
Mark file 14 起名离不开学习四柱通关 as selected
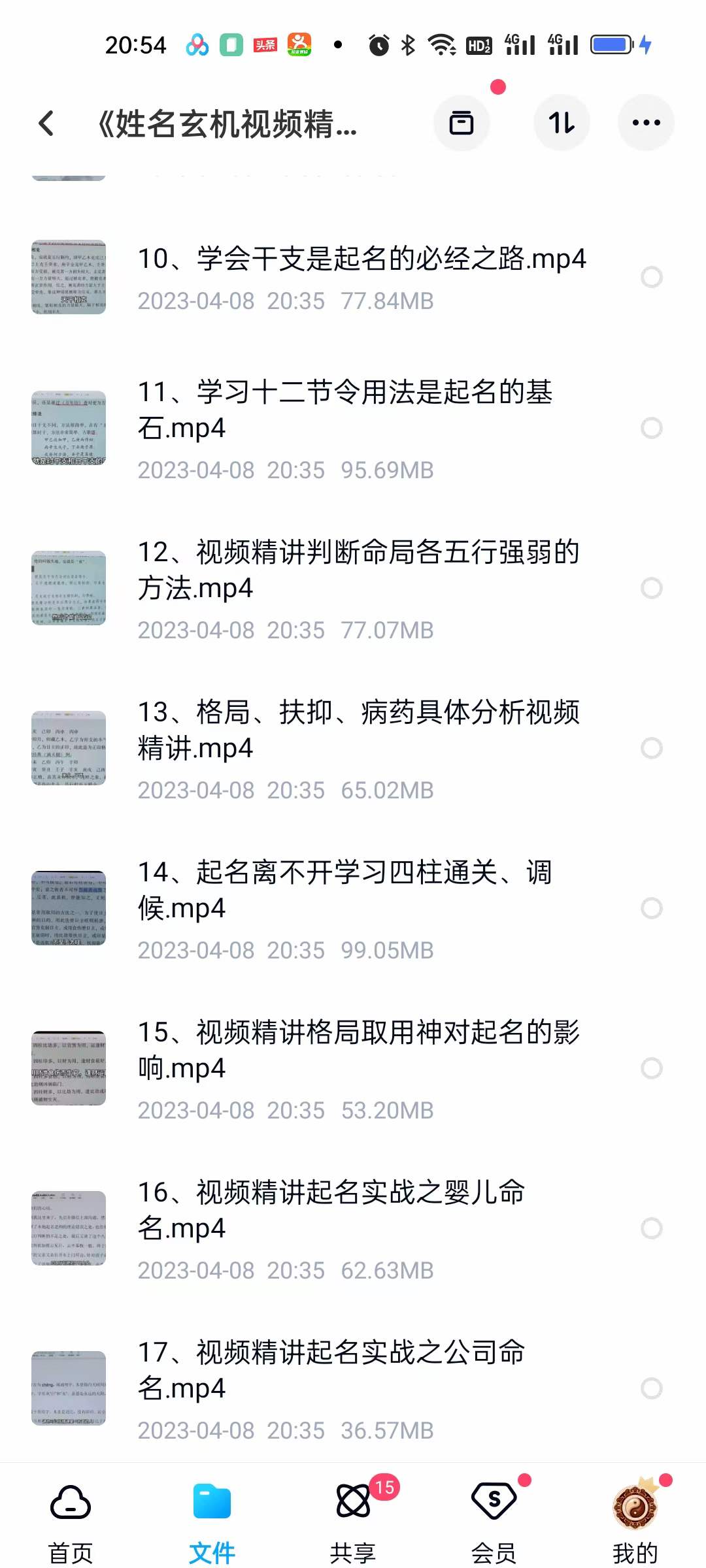[651, 908]
